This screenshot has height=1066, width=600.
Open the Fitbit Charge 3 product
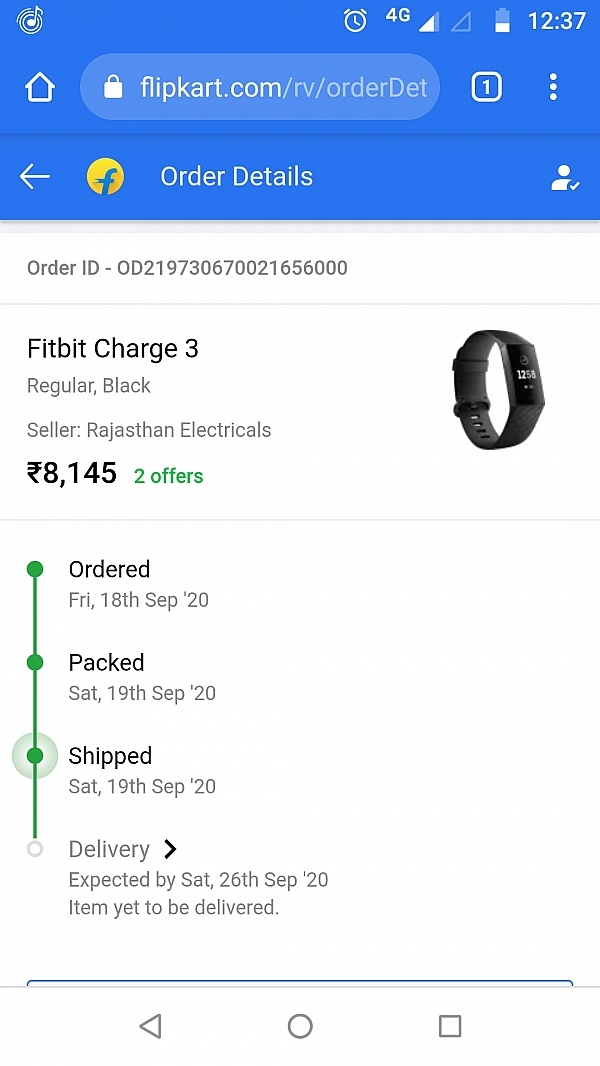[x=113, y=349]
